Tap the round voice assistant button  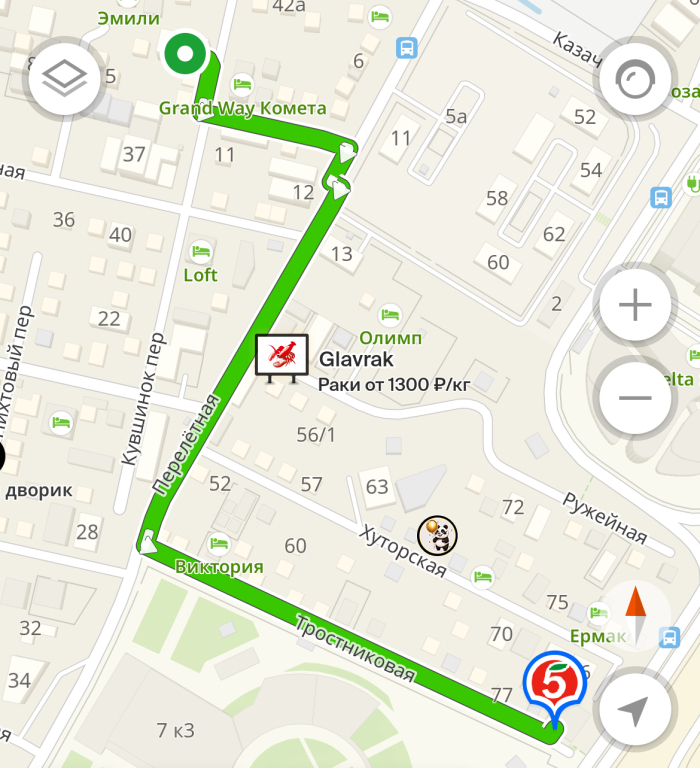pyautogui.click(x=636, y=79)
